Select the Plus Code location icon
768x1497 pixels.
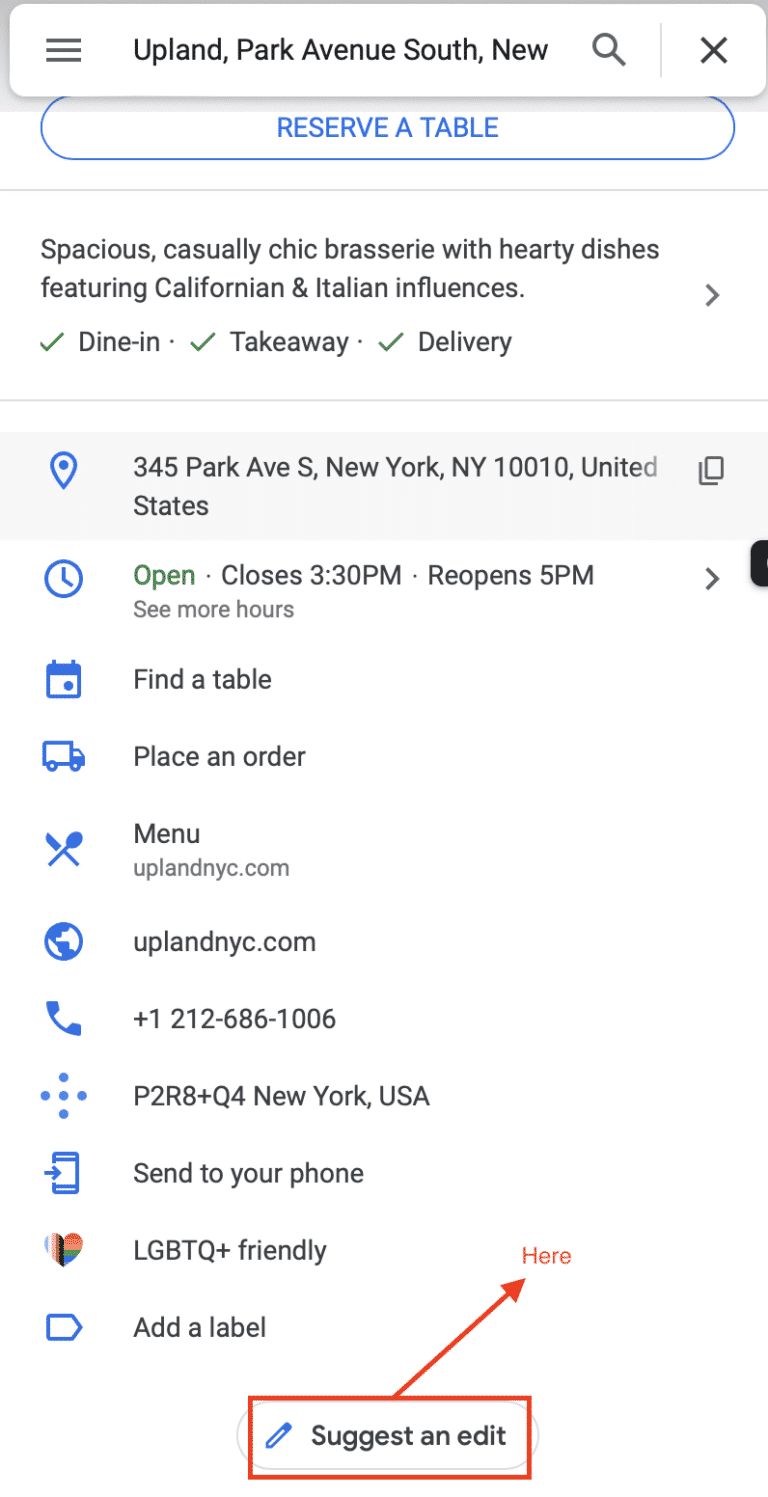pyautogui.click(x=63, y=1096)
